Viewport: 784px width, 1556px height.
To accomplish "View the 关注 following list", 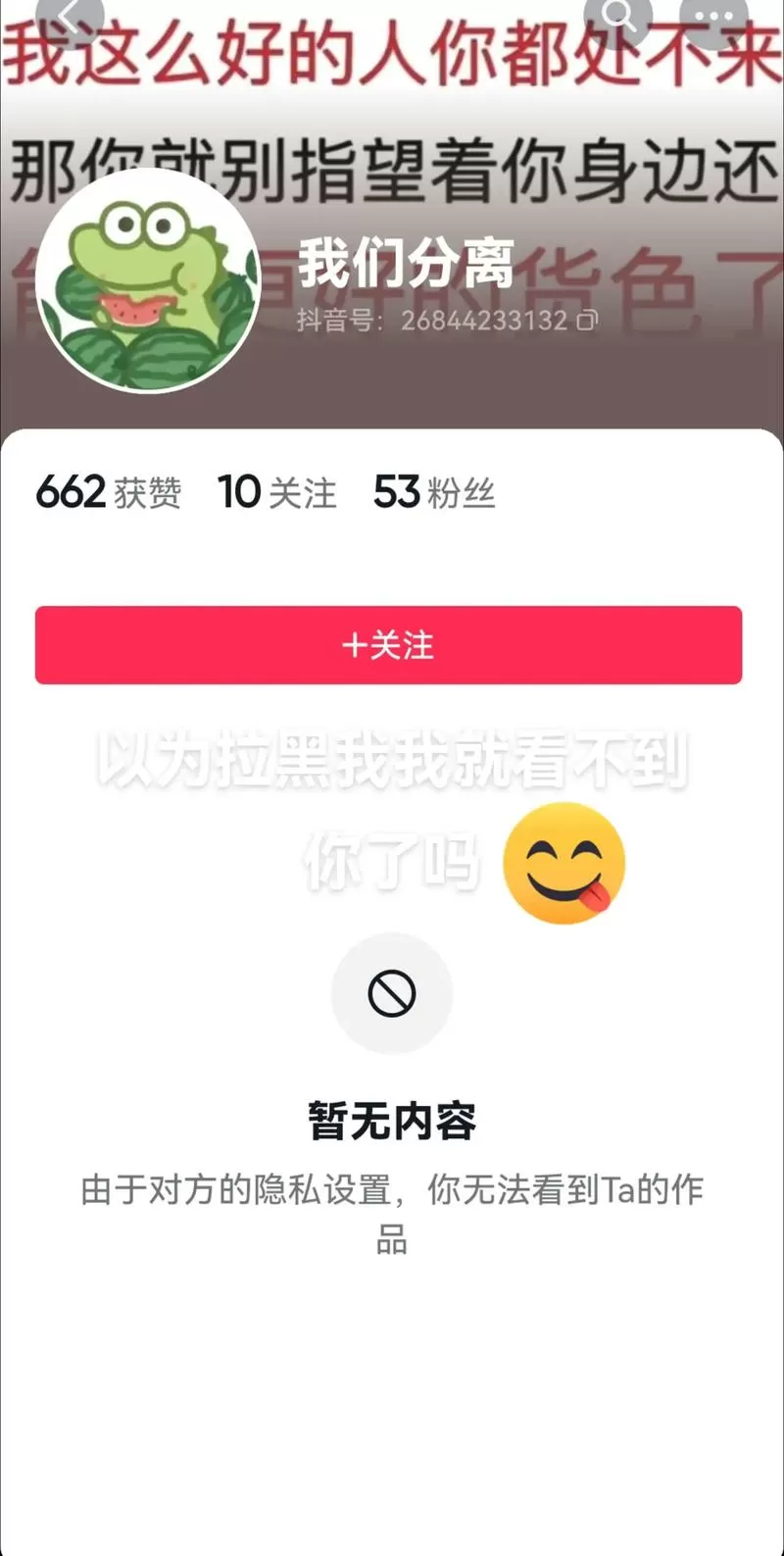I will (276, 493).
